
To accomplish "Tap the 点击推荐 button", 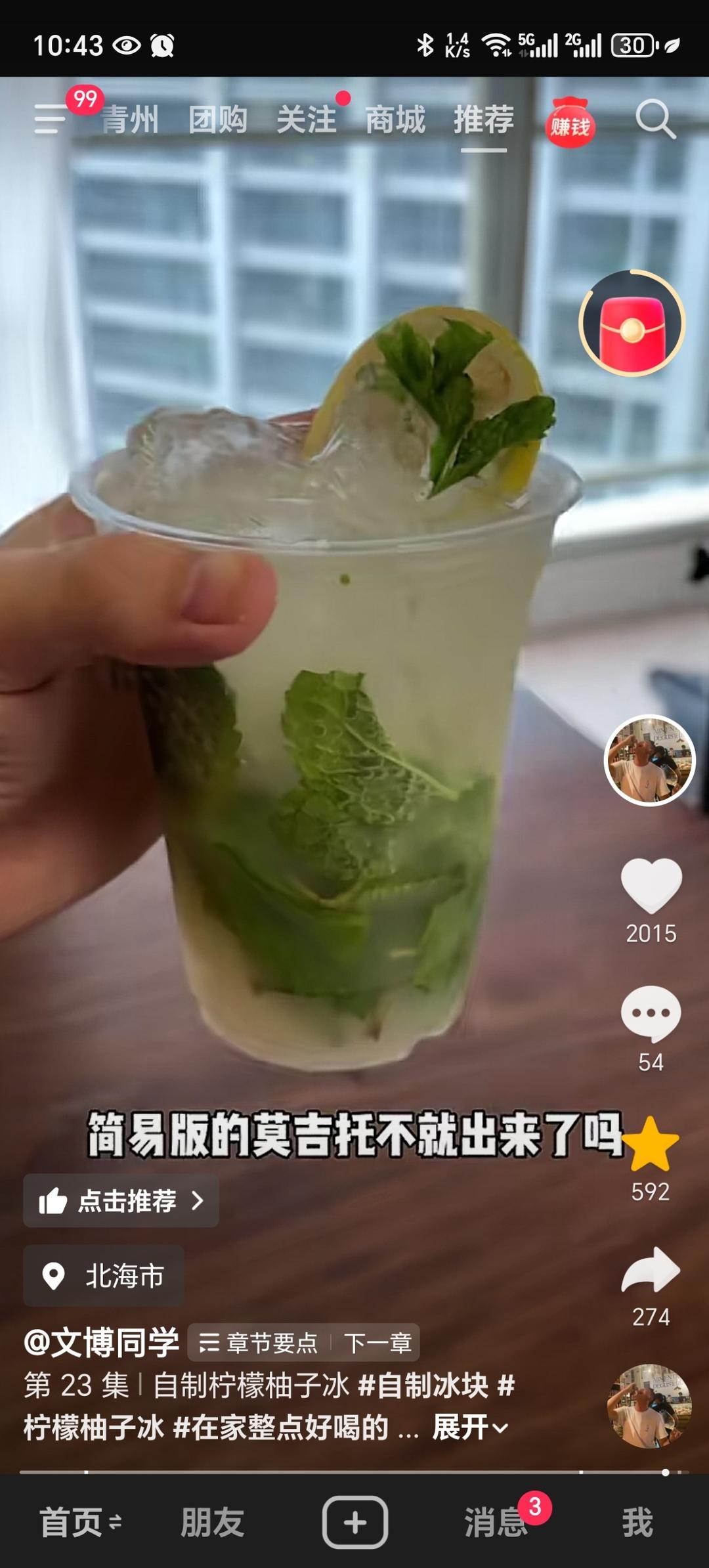I will pyautogui.click(x=121, y=1200).
